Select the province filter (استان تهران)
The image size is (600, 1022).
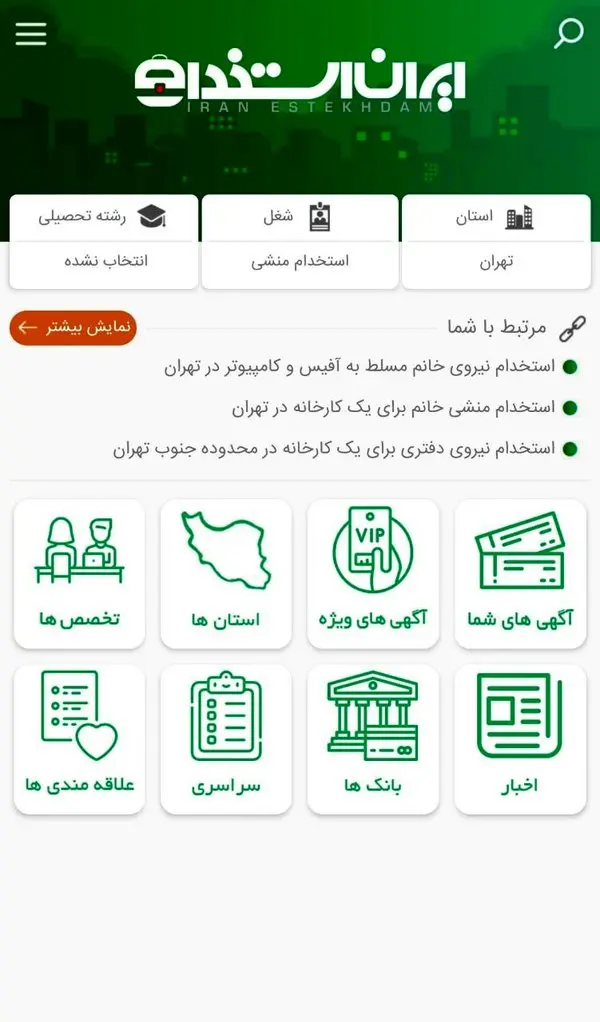pyautogui.click(x=495, y=241)
